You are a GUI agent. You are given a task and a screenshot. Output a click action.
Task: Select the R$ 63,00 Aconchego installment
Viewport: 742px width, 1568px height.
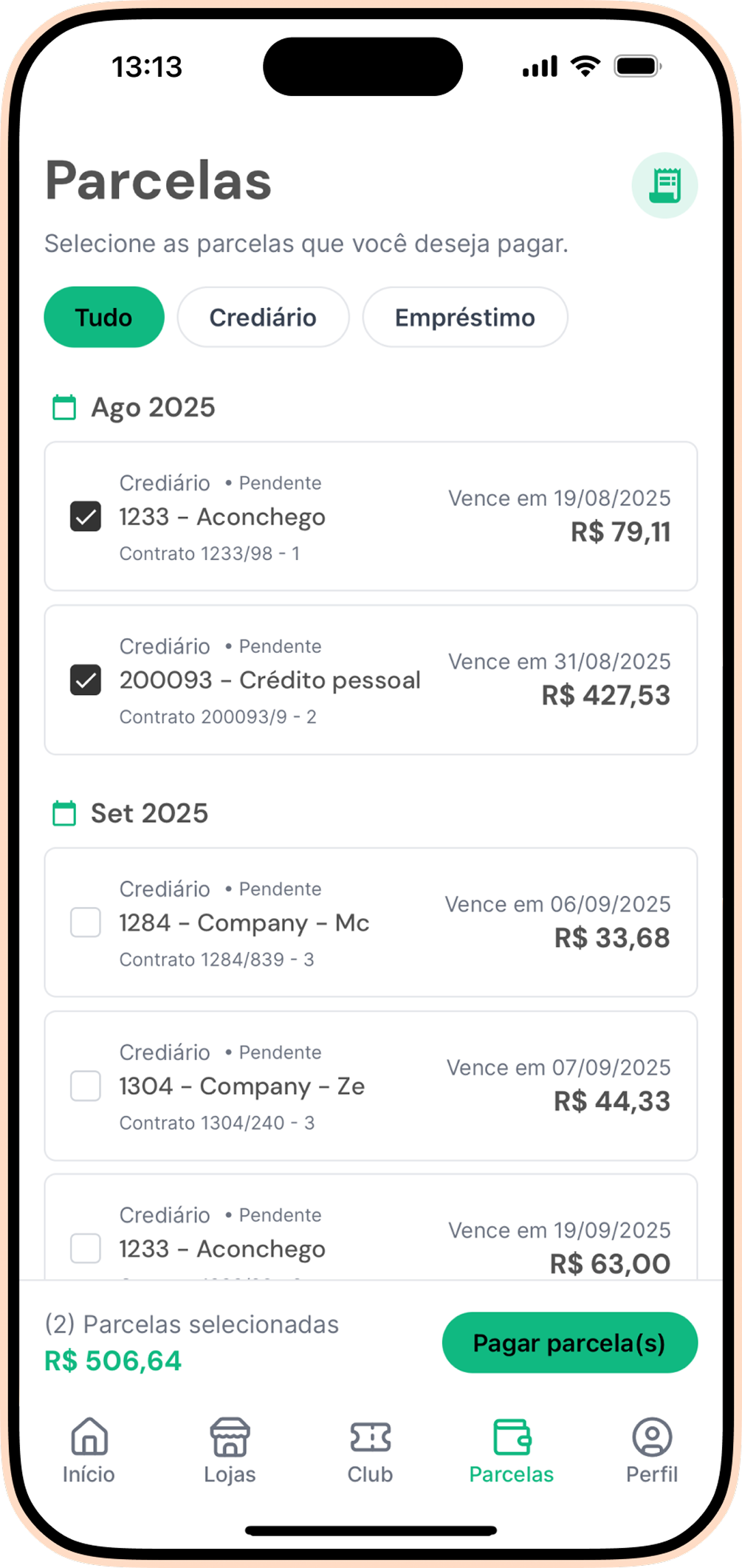tap(86, 1248)
